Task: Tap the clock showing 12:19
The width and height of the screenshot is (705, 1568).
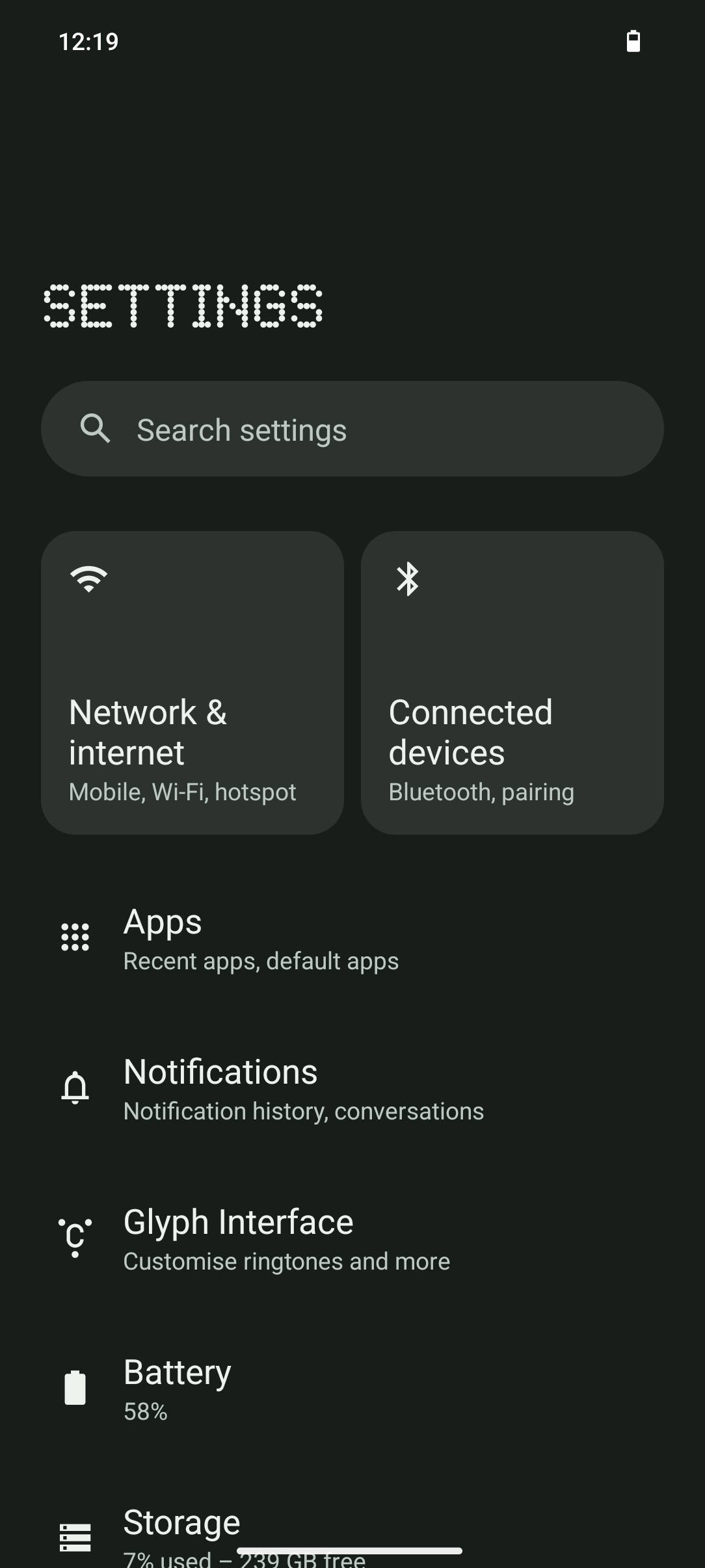Action: (88, 41)
